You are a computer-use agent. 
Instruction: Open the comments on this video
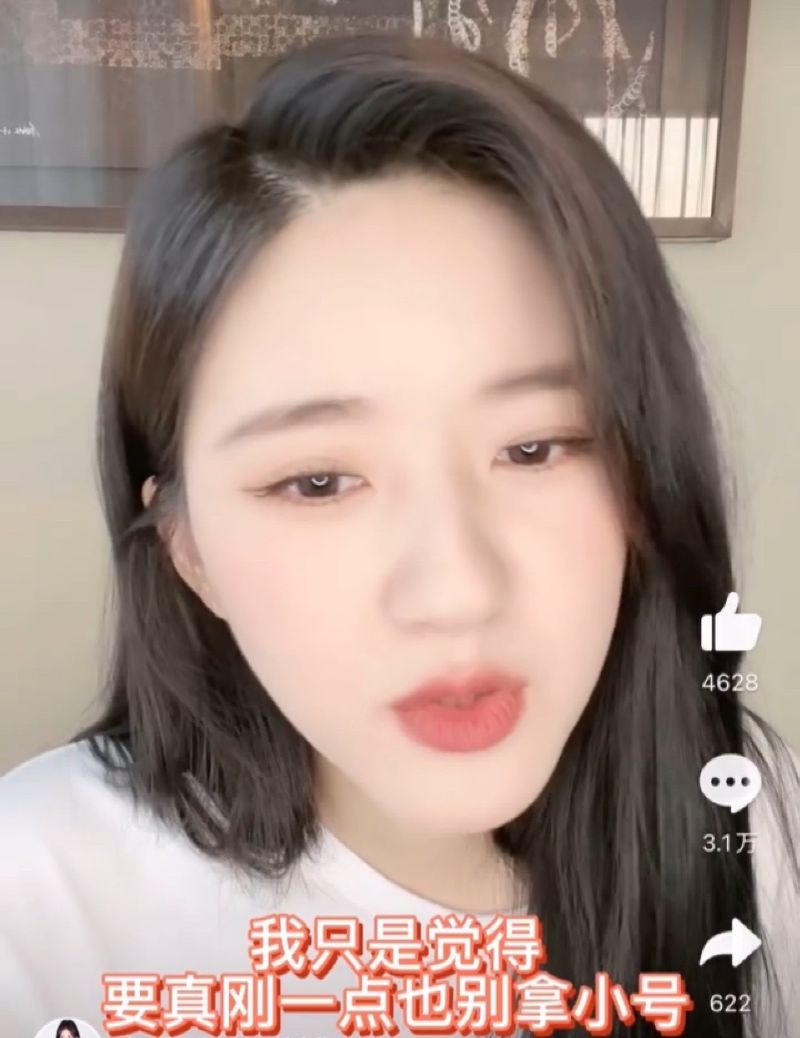click(x=730, y=785)
